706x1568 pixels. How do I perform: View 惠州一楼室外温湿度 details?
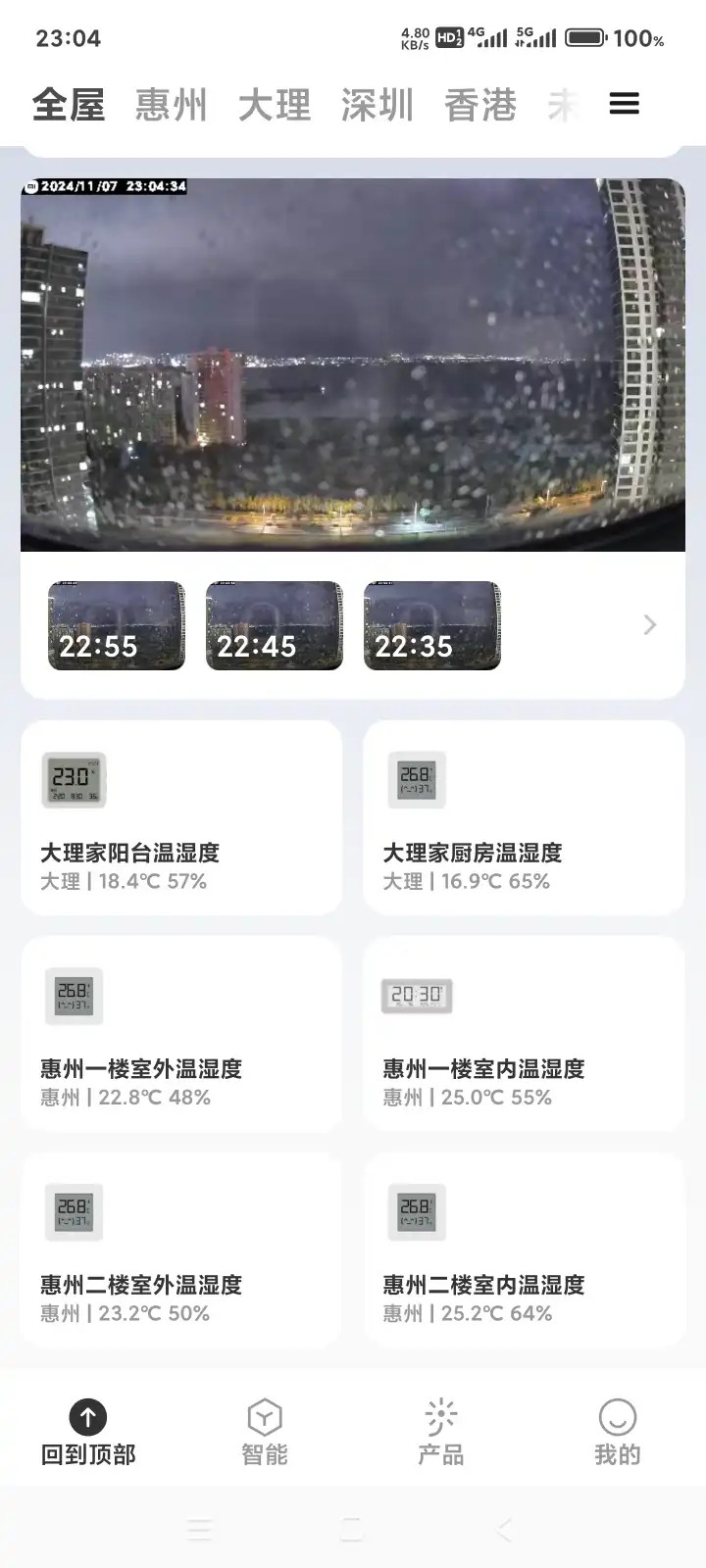pyautogui.click(x=181, y=1034)
